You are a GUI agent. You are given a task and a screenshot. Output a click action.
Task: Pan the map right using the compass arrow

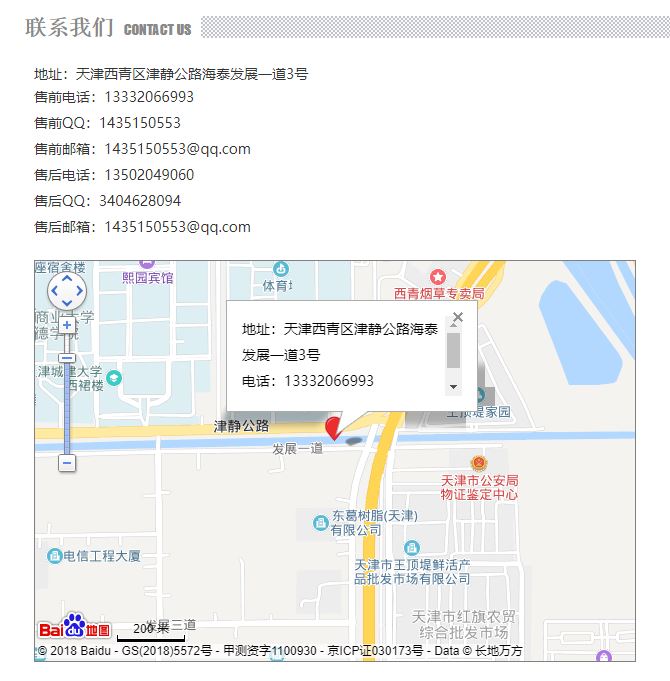[80, 291]
